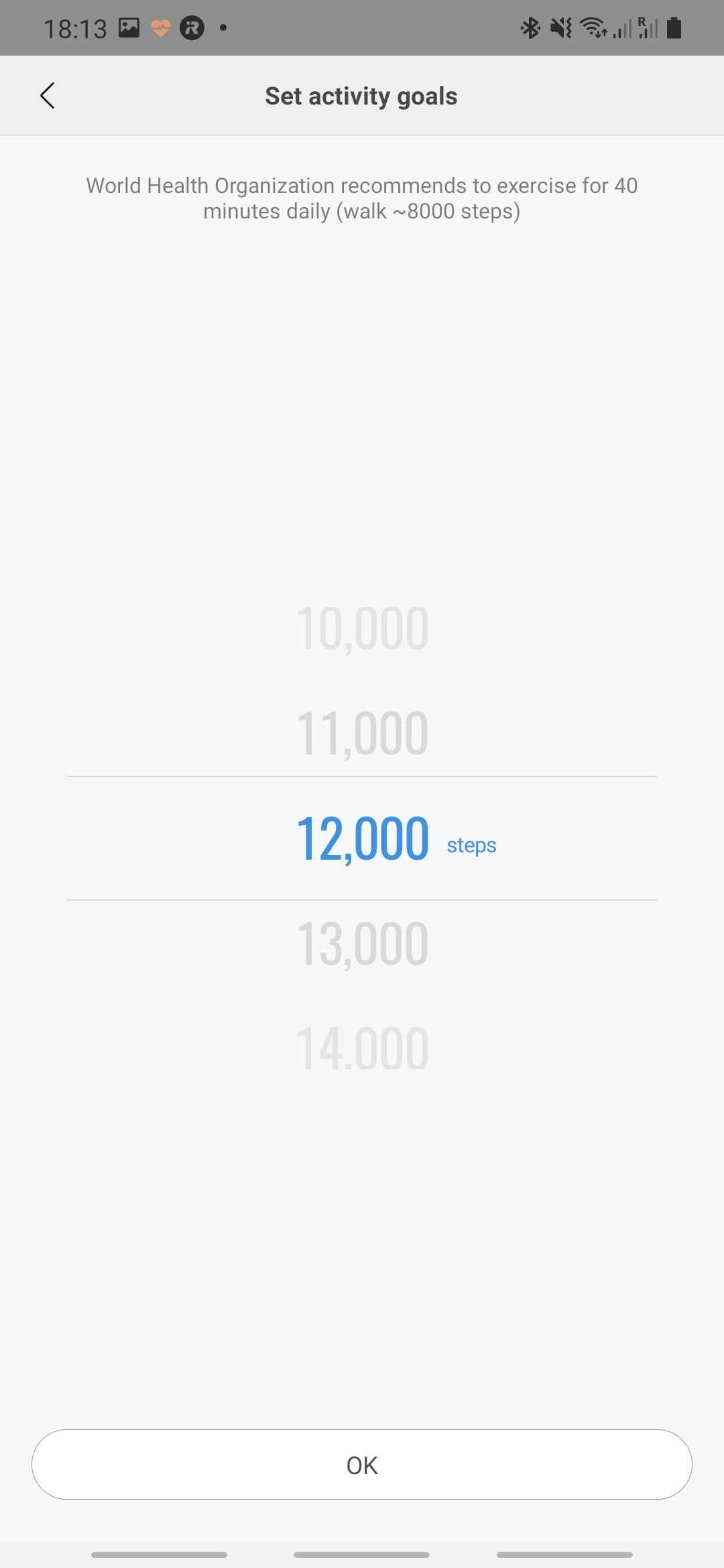Choose 11,000 steps in the picker
The image size is (724, 1568).
(x=362, y=734)
